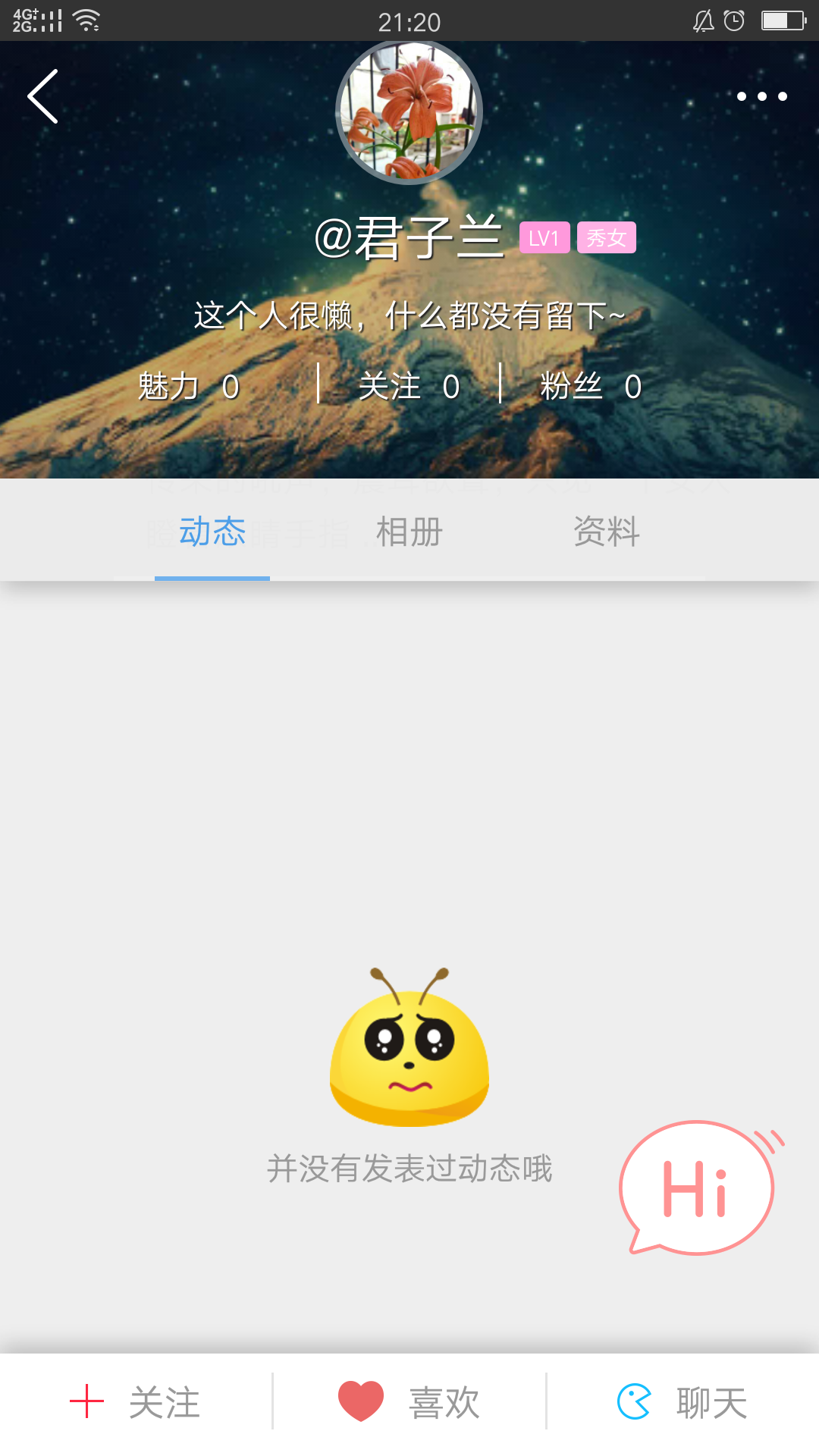Open the 粉丝 followers count

(591, 387)
